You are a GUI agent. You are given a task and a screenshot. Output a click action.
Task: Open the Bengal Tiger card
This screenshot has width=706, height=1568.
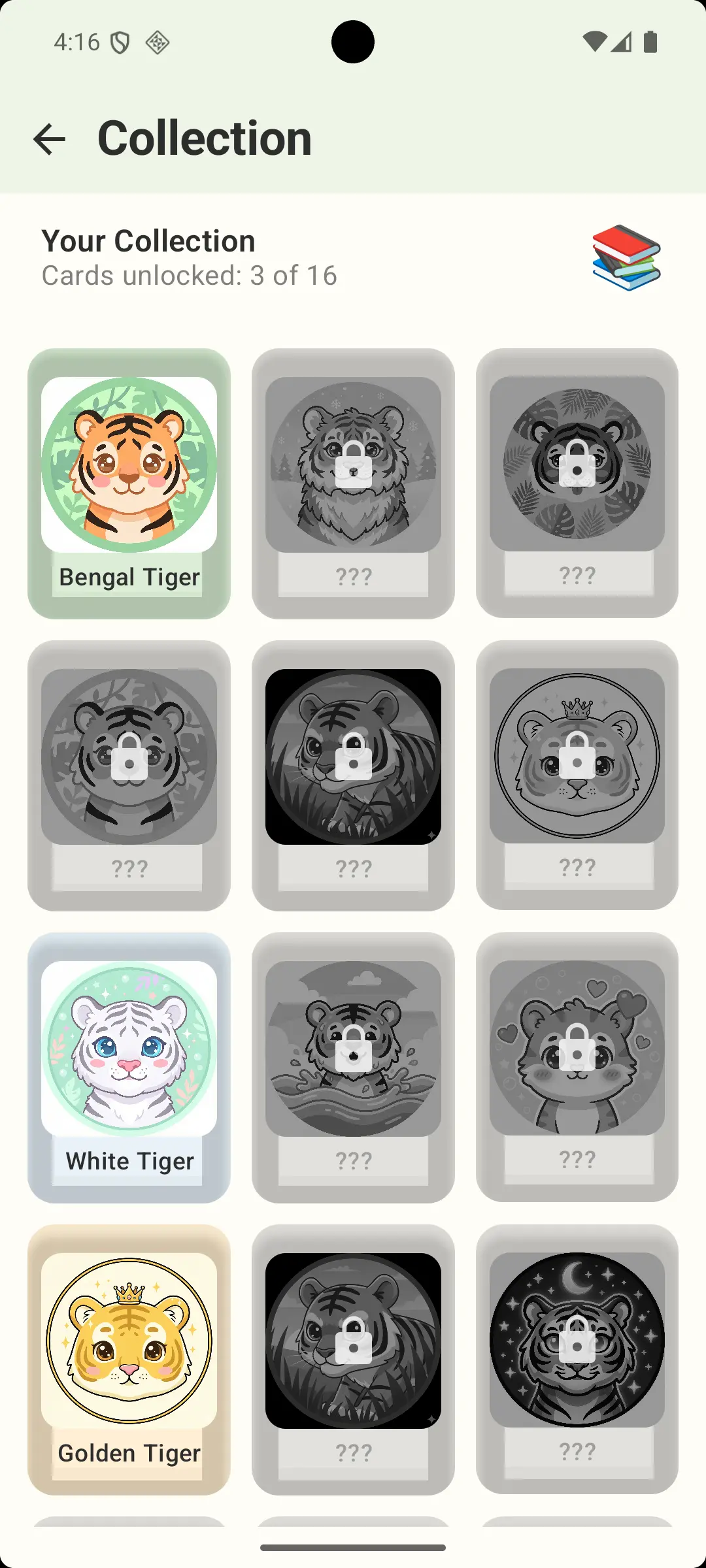click(x=129, y=483)
